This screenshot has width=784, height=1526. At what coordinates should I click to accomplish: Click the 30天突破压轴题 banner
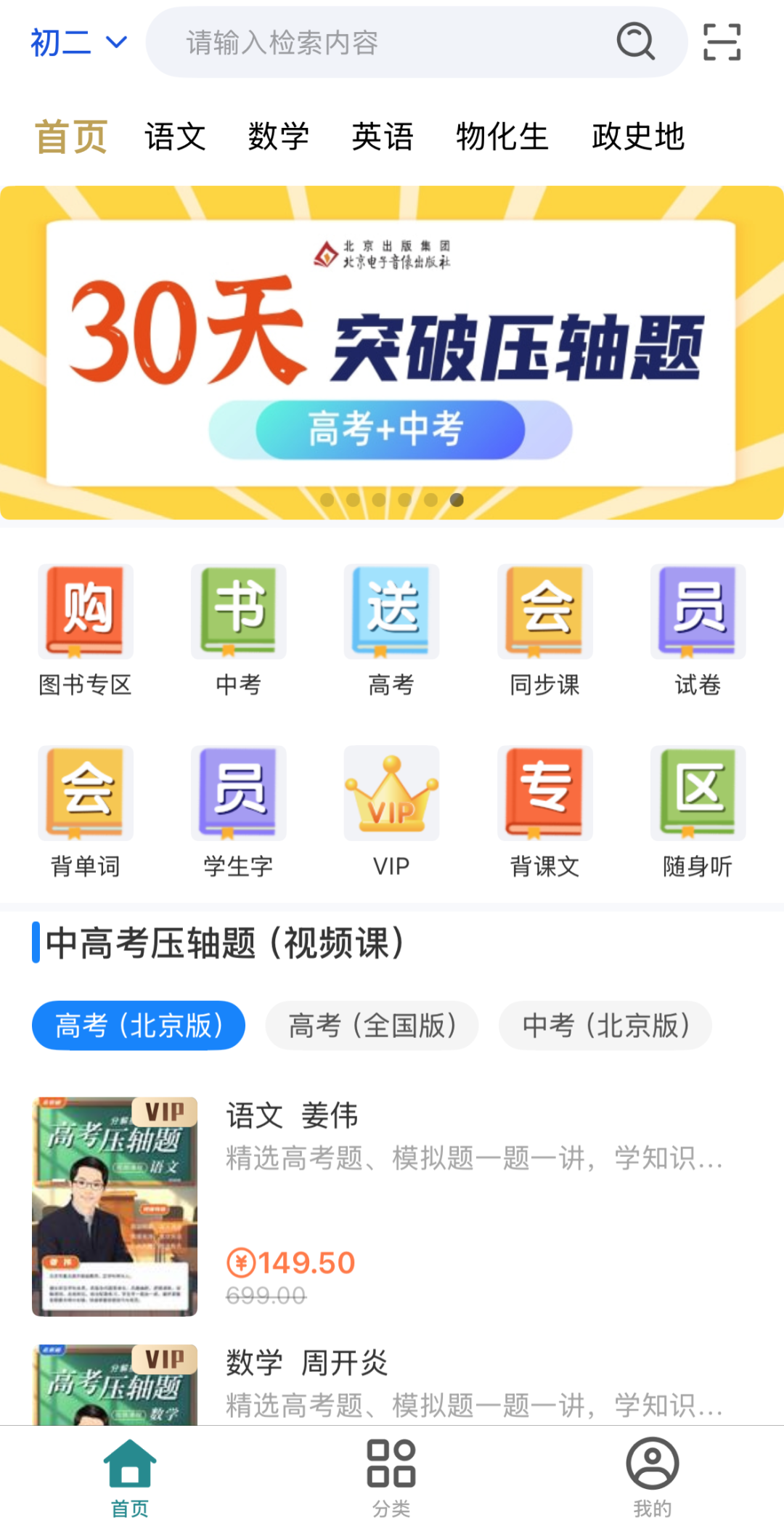(x=392, y=349)
